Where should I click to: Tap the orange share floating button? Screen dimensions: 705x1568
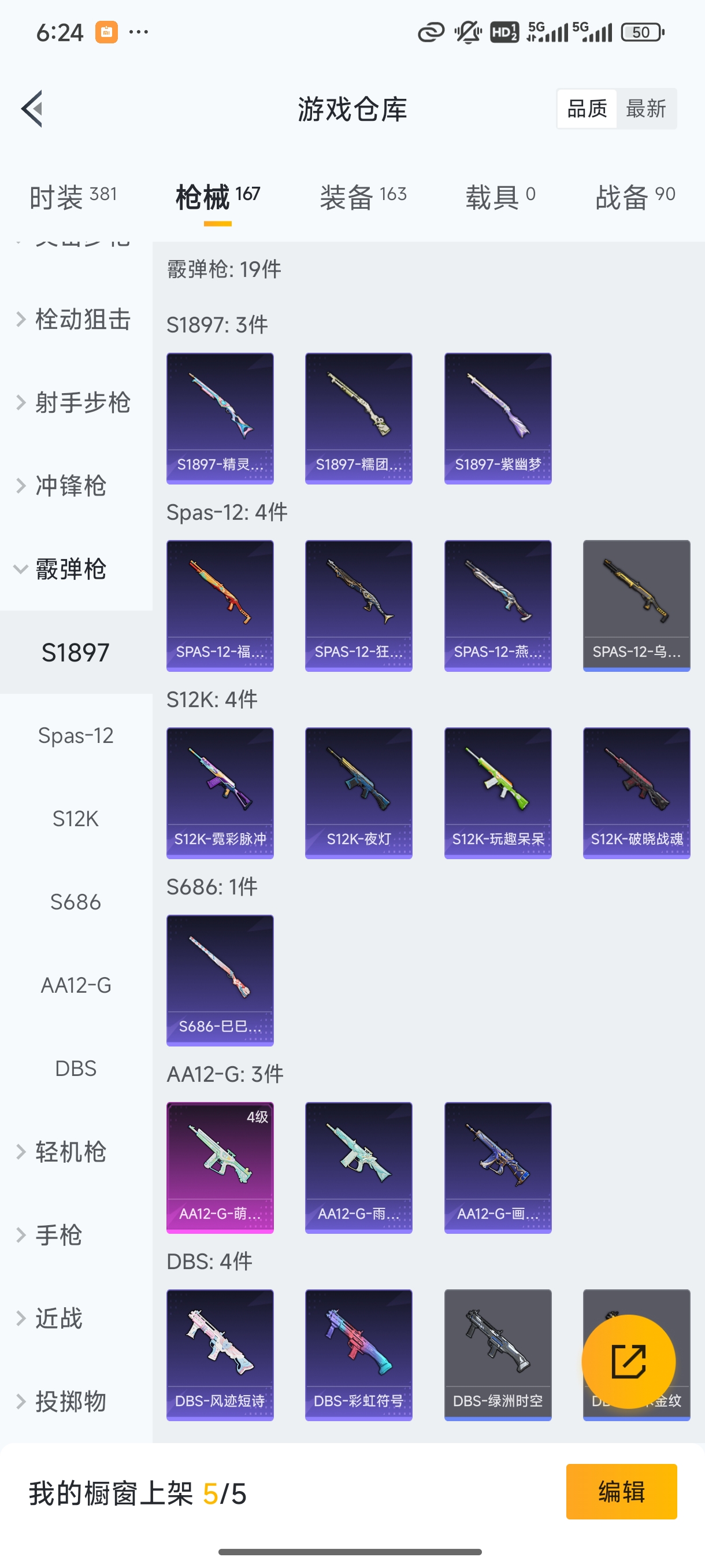(628, 1361)
